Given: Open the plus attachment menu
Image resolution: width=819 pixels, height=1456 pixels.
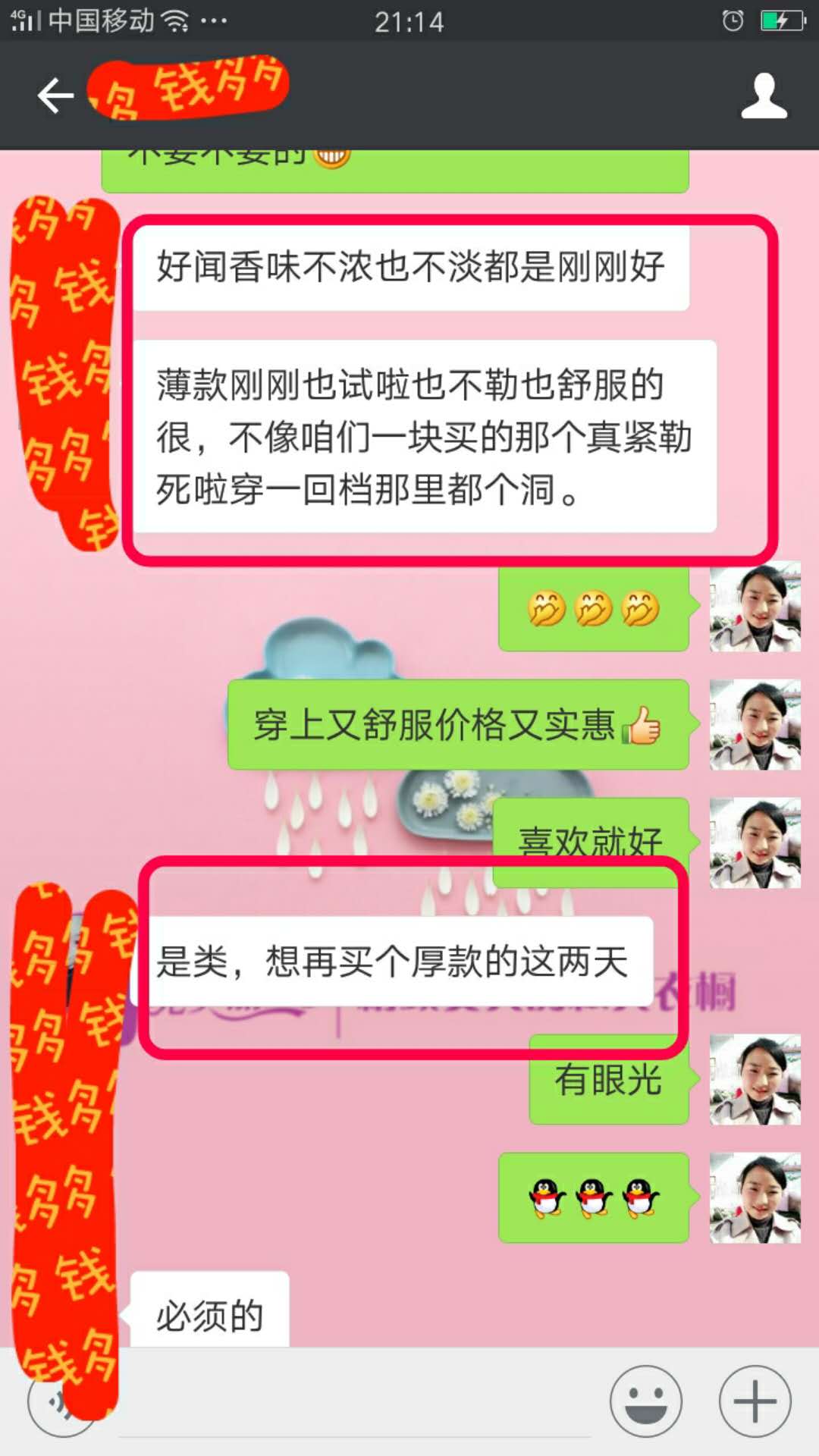Looking at the screenshot, I should [x=755, y=1401].
